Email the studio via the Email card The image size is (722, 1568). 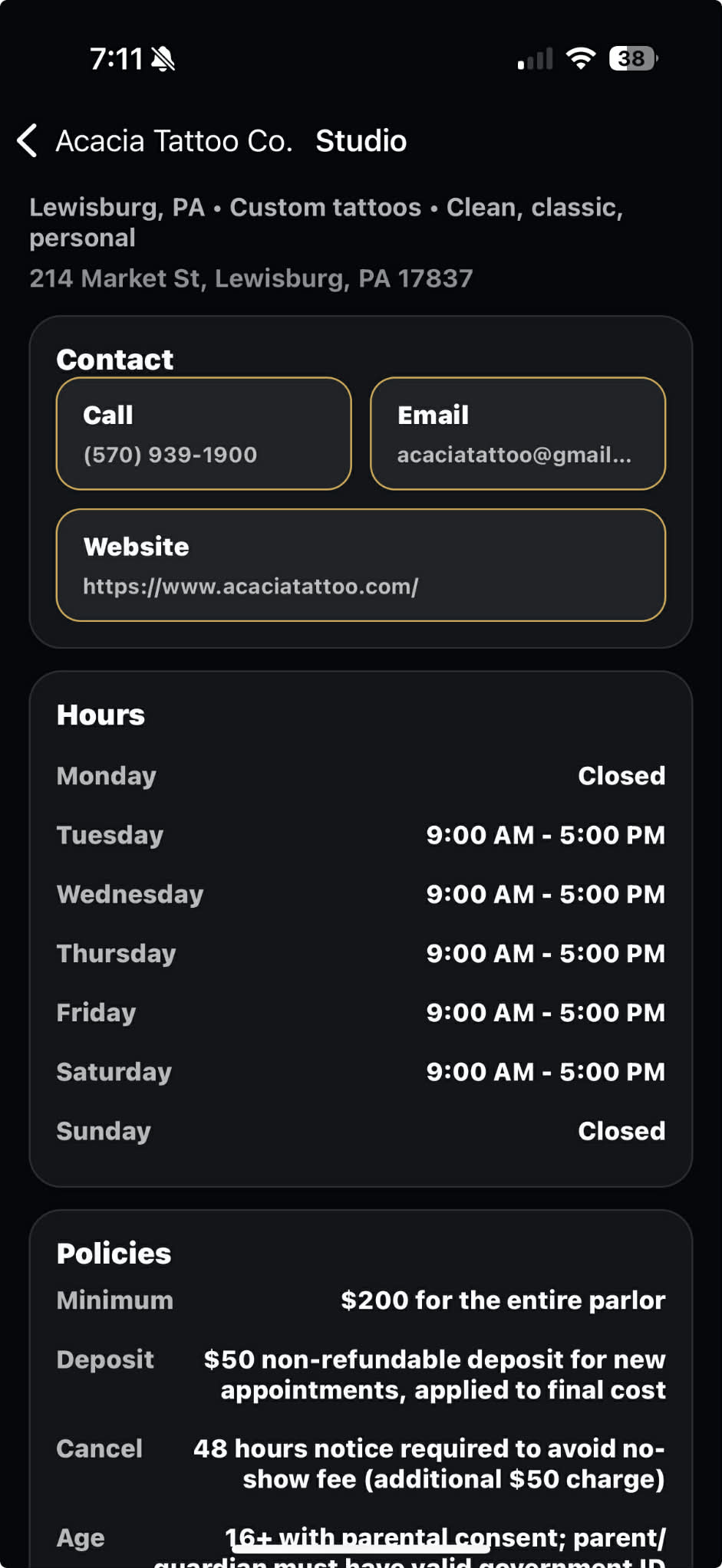point(517,433)
